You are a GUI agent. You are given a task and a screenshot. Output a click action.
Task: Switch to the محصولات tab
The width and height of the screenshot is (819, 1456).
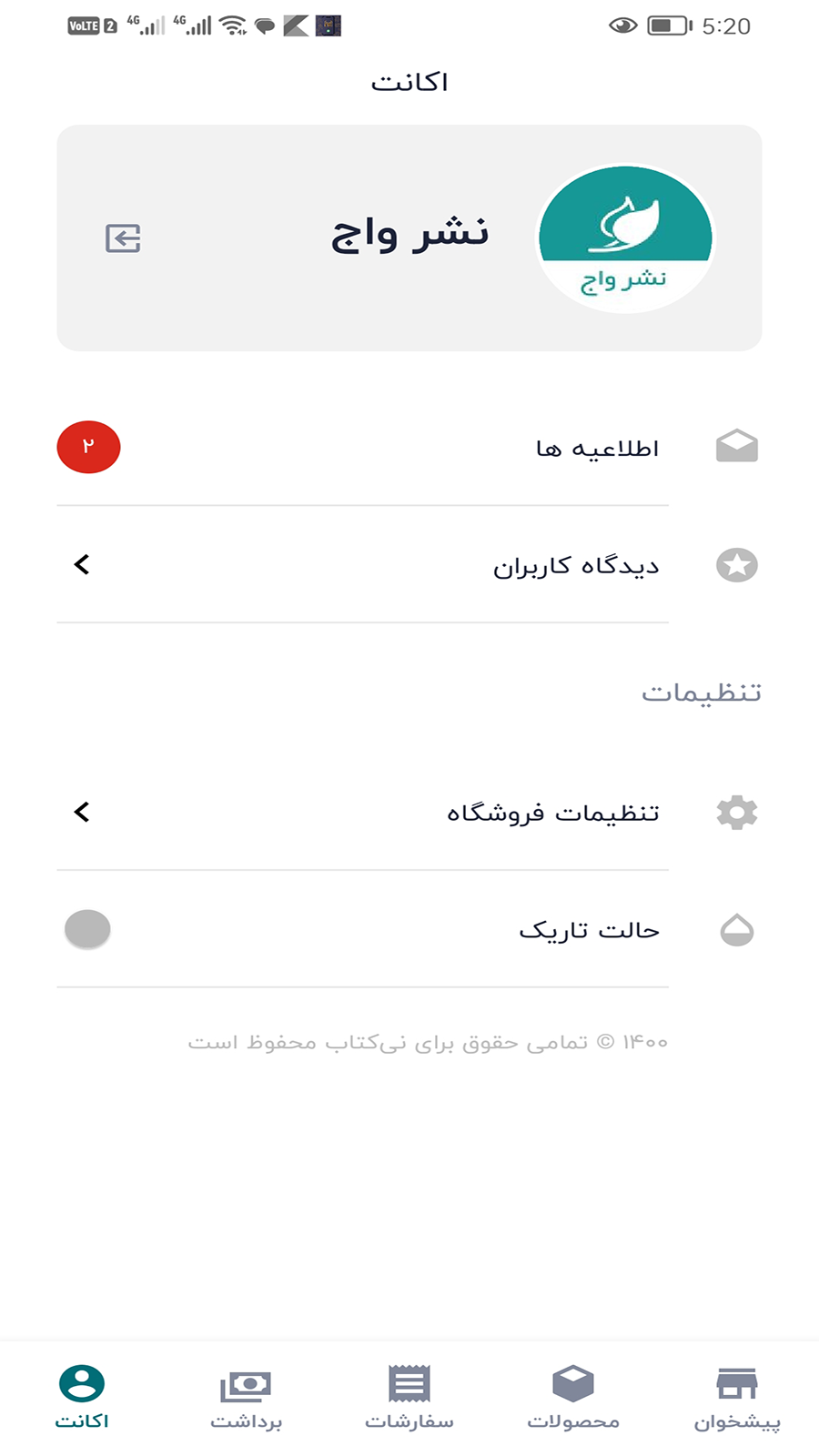573,1398
